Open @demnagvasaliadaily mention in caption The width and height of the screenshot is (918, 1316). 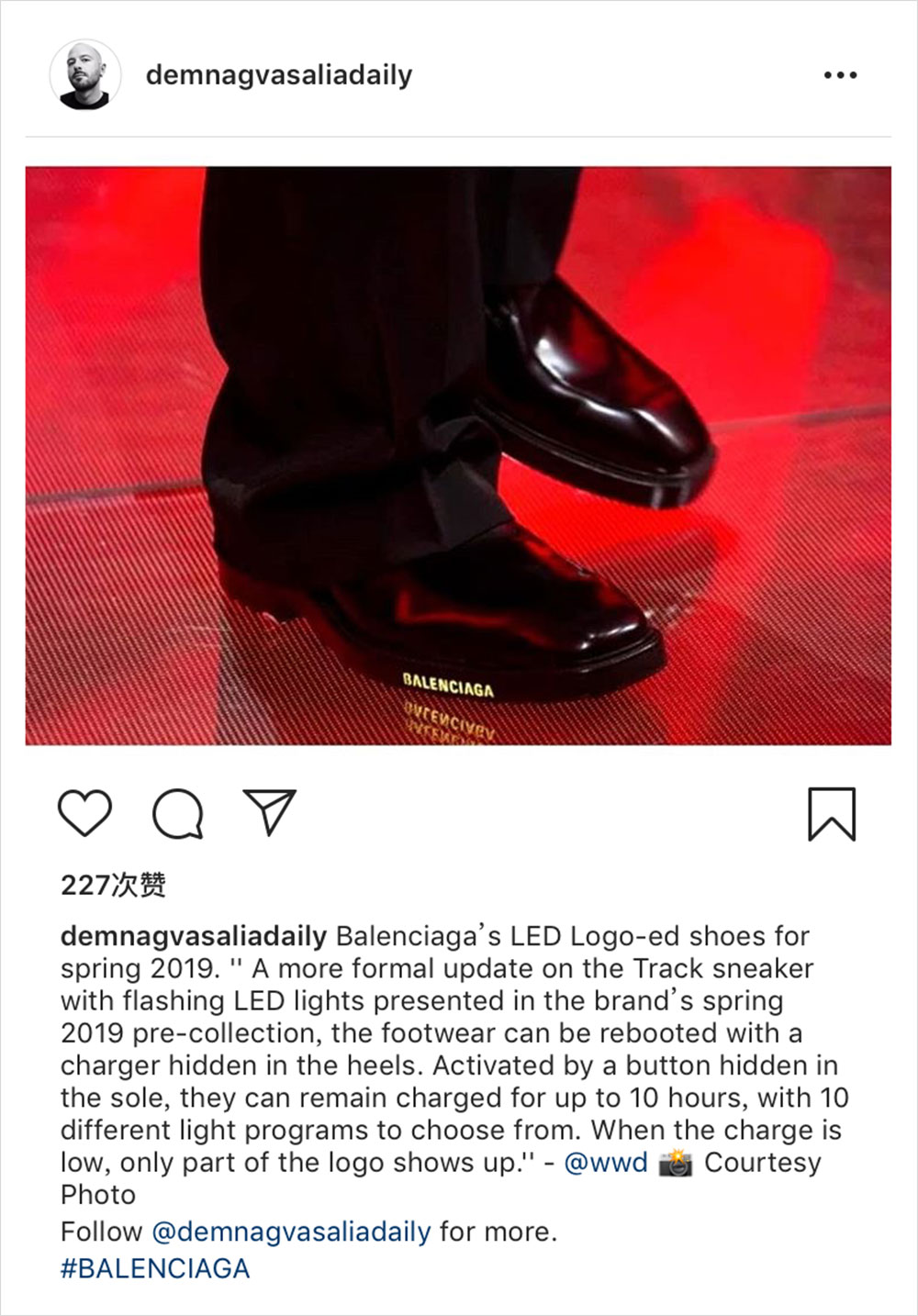tap(290, 1231)
